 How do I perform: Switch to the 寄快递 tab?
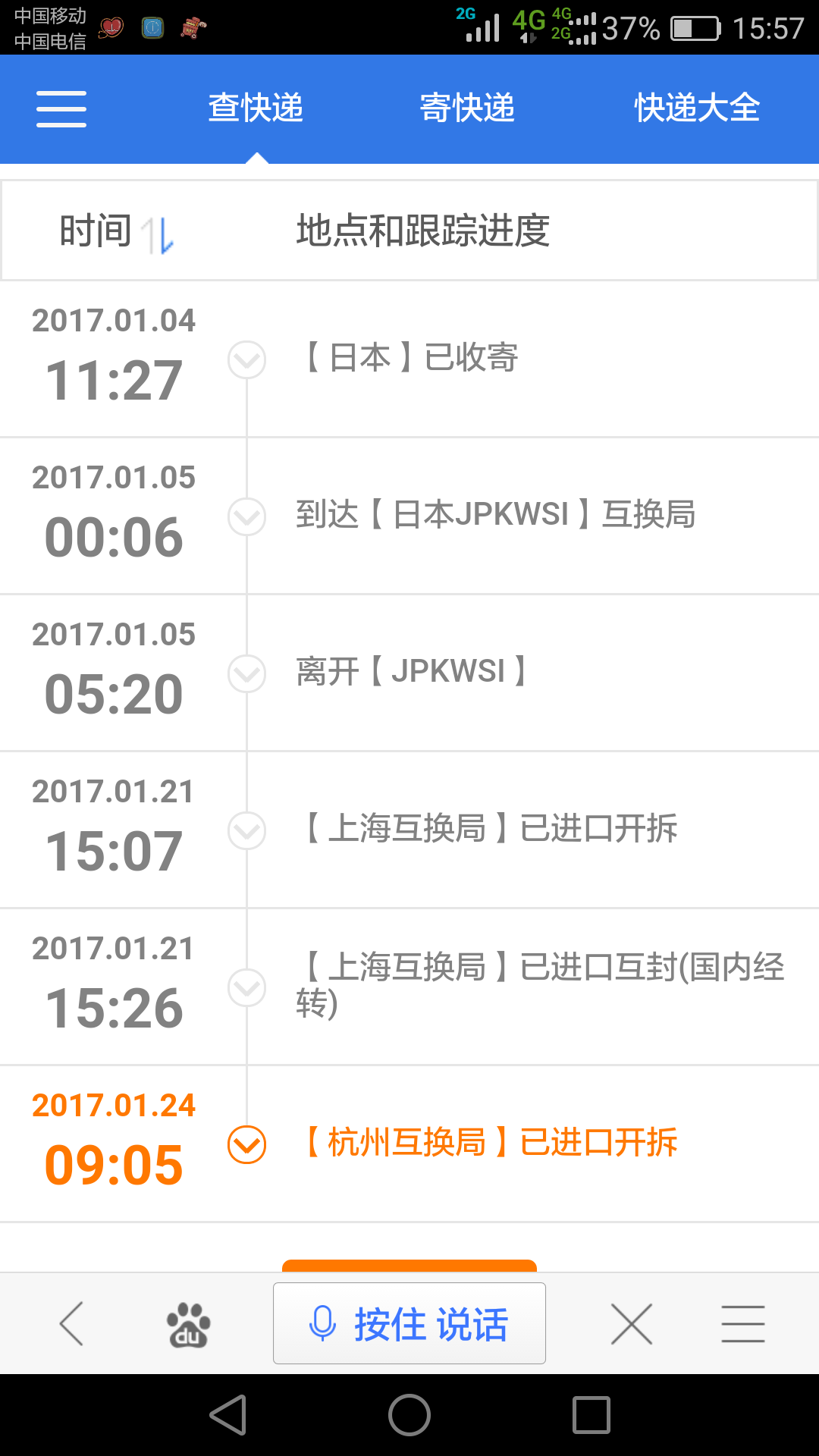(467, 108)
